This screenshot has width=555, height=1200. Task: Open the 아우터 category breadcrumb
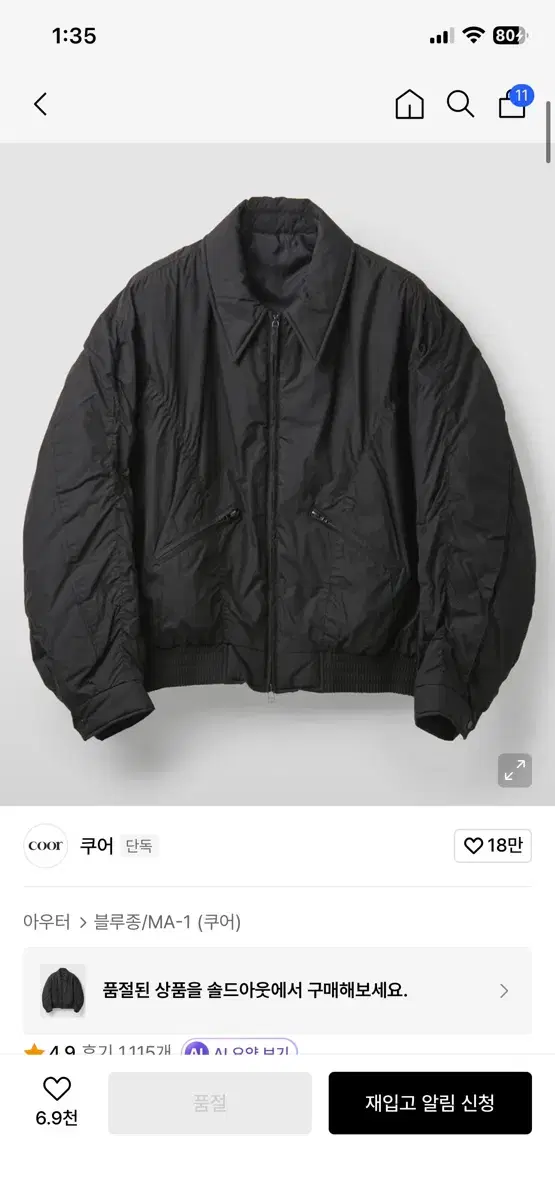point(47,922)
